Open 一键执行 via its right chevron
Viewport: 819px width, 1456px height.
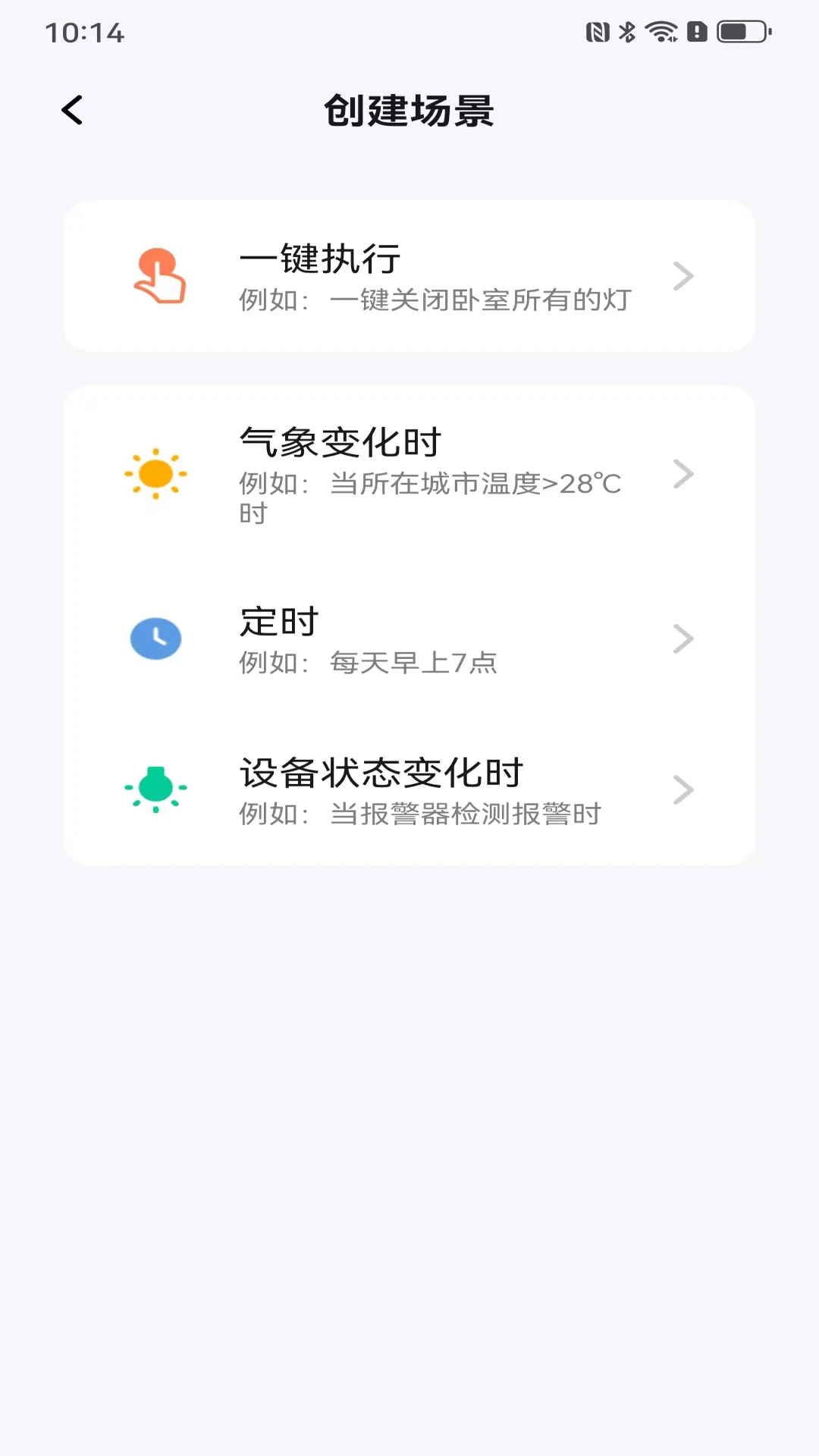[x=685, y=276]
